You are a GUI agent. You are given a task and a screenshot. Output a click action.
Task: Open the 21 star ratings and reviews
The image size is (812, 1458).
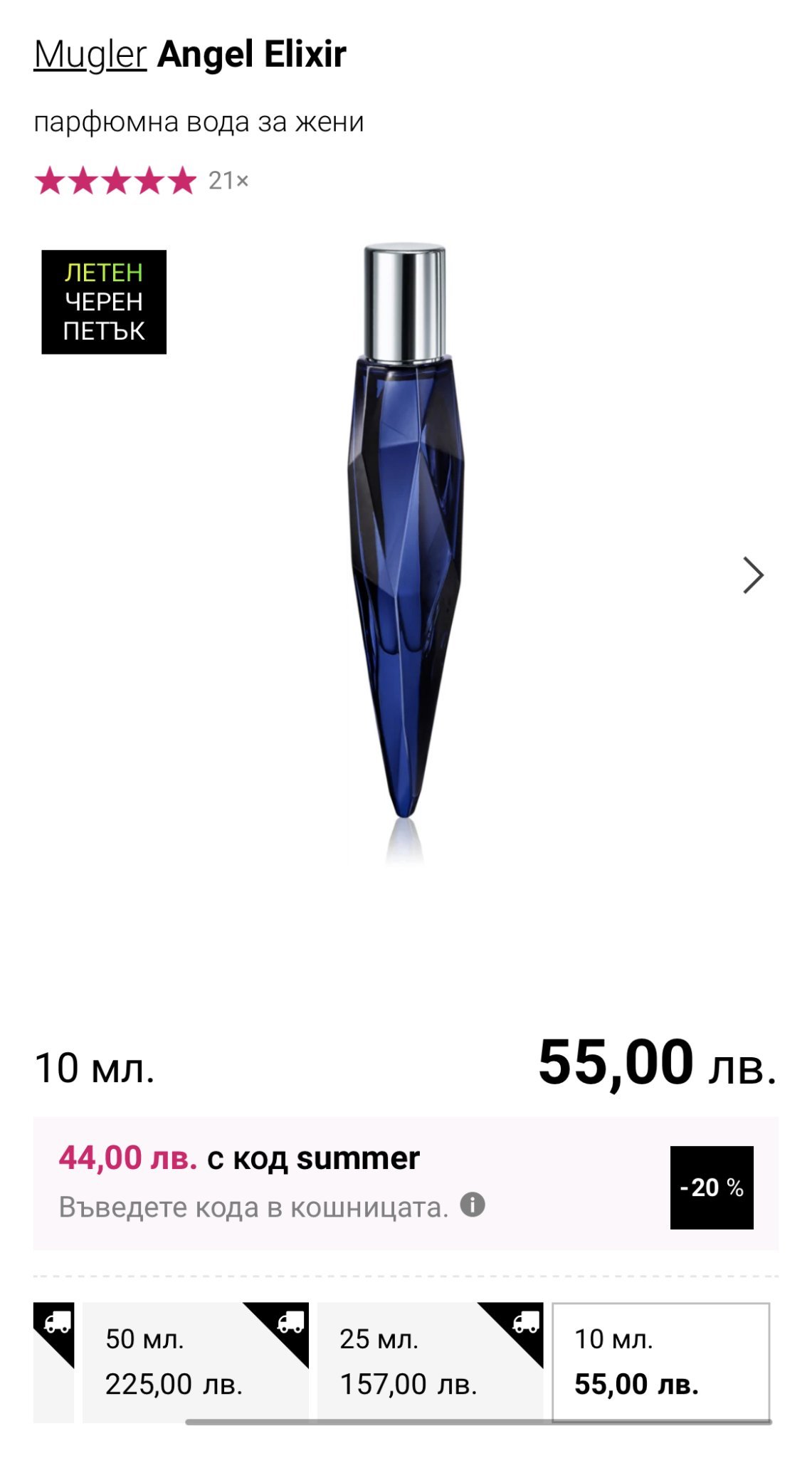(x=142, y=181)
